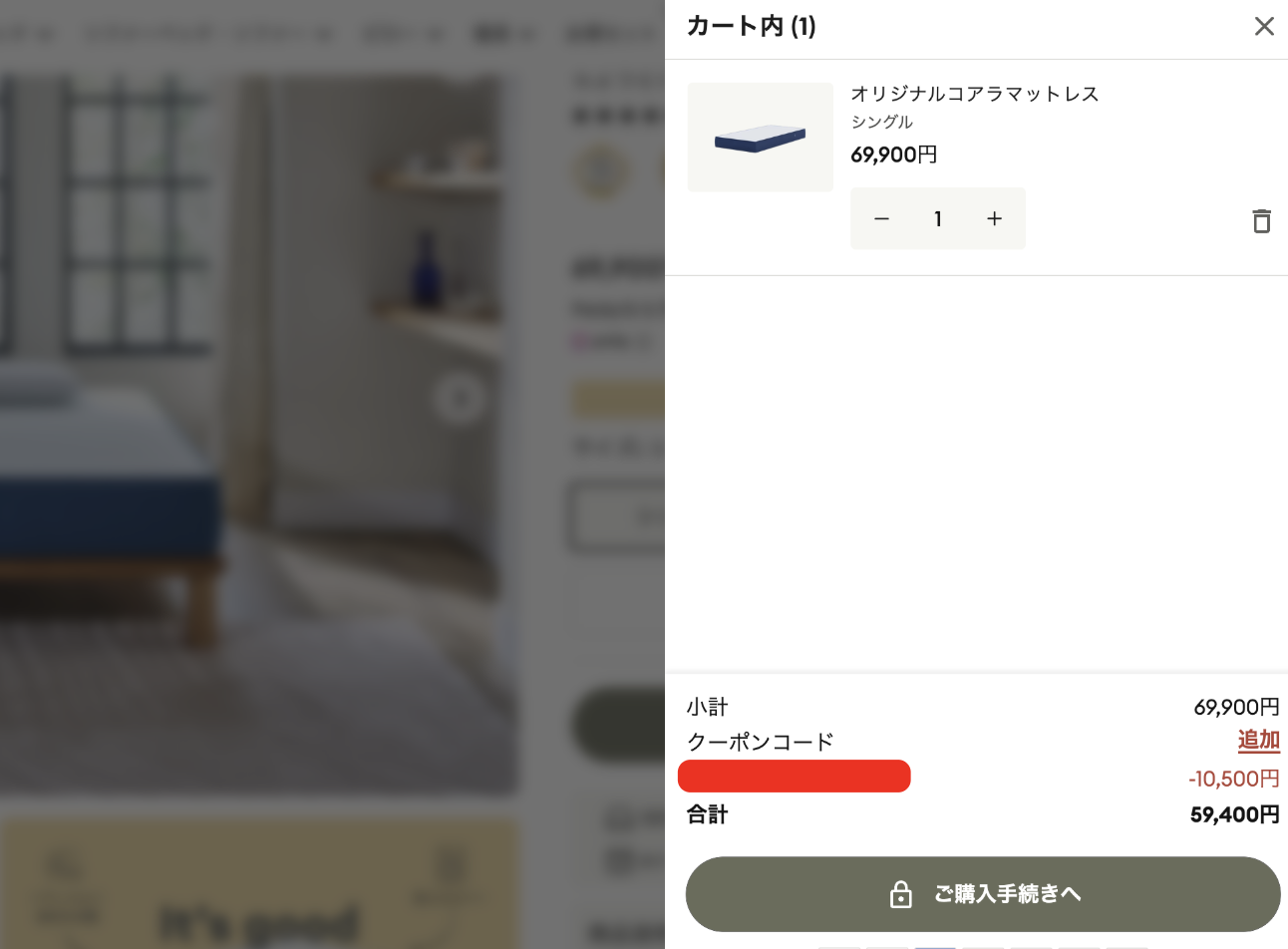Proceed to checkout via ご購入手続きへ

(x=982, y=894)
